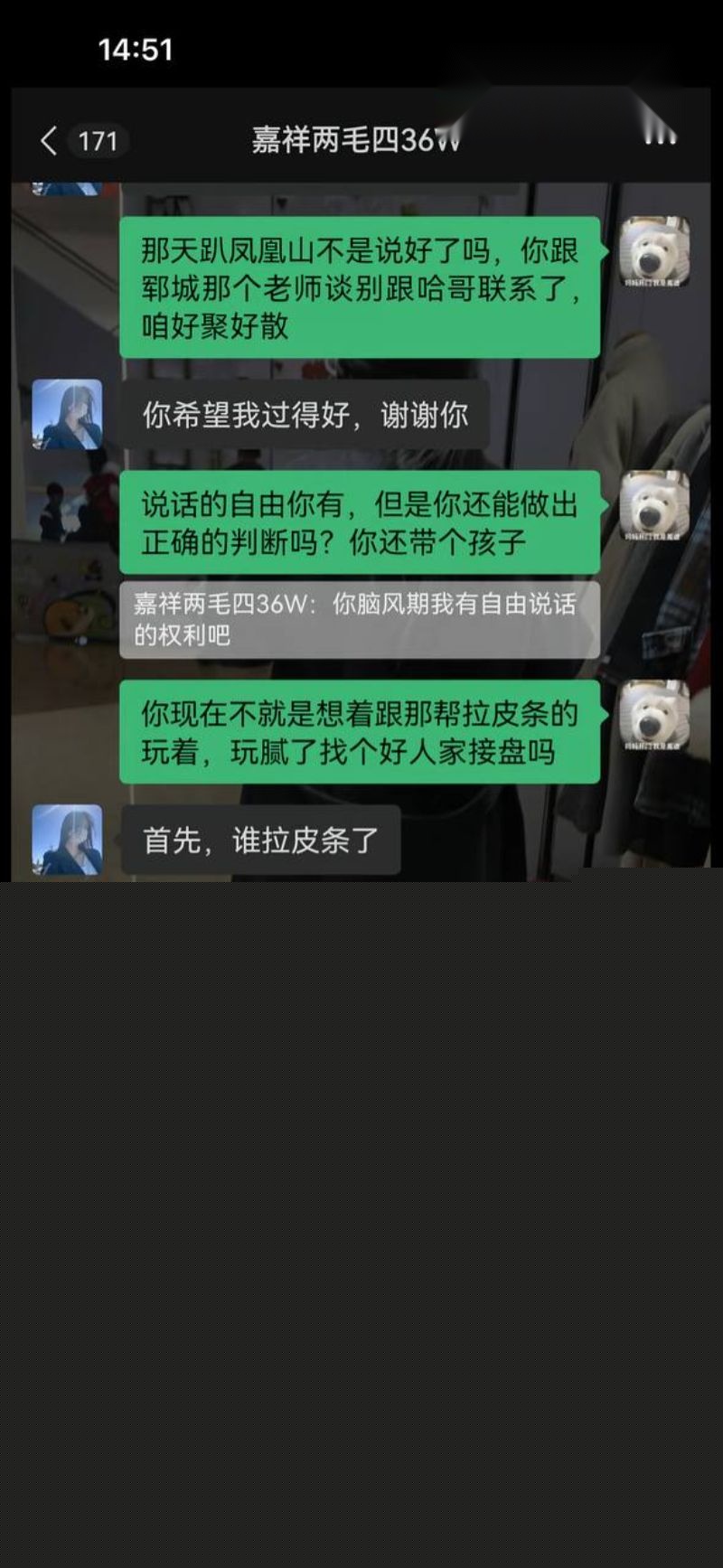Screen dimensions: 723x1568
Task: Tap the green message about '找个好人家接盘'
Action: [x=361, y=736]
